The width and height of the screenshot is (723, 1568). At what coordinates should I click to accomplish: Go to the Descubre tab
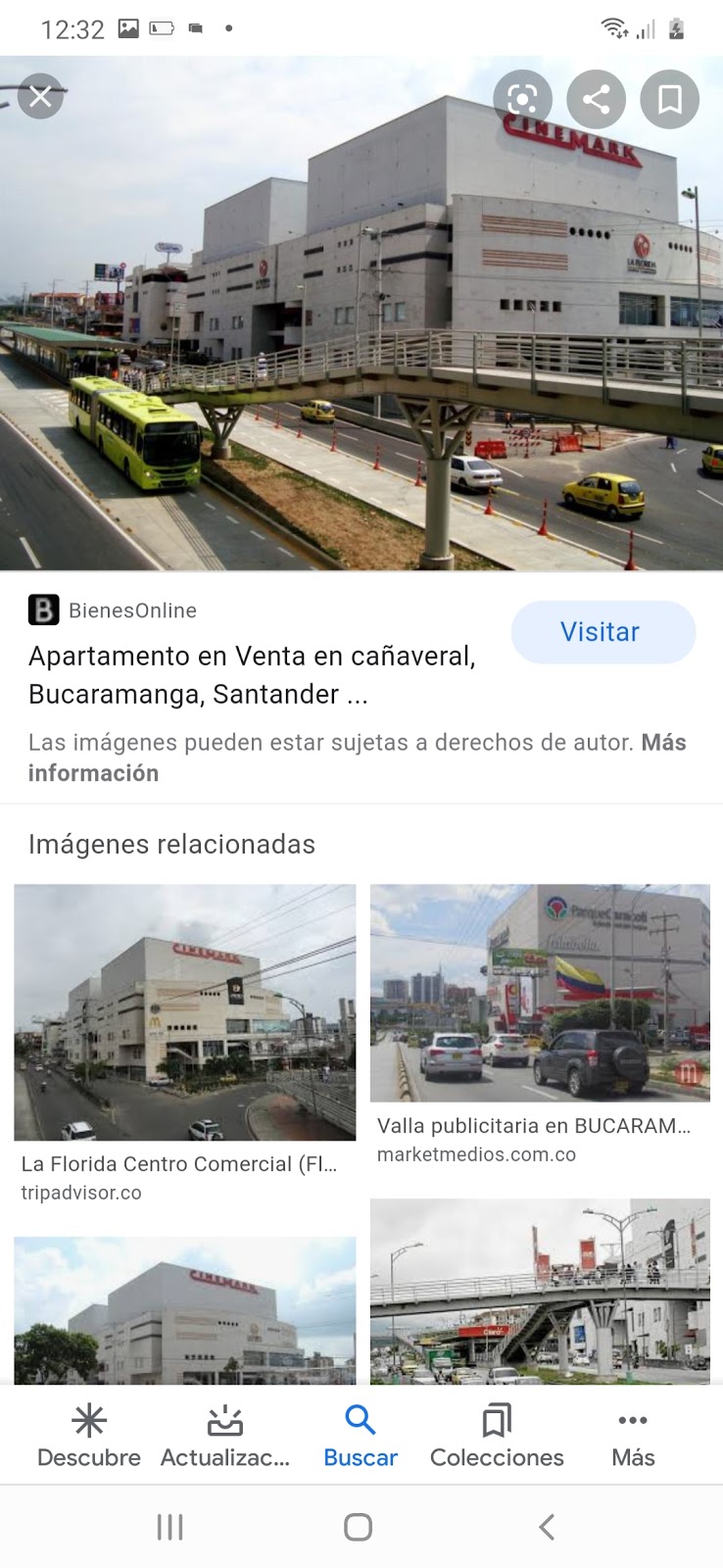pos(89,1435)
